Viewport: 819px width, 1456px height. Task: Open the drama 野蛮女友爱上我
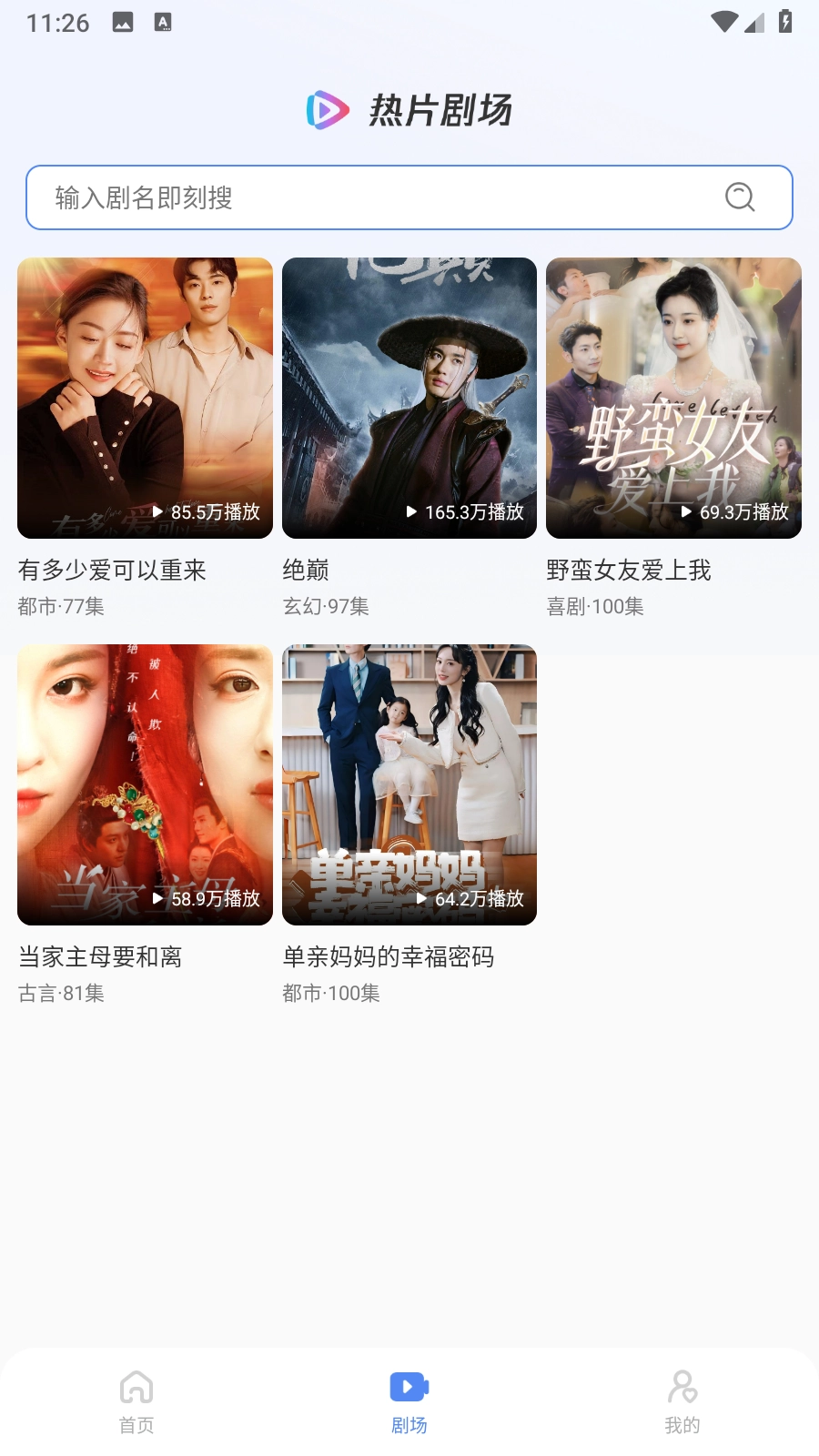(x=673, y=398)
